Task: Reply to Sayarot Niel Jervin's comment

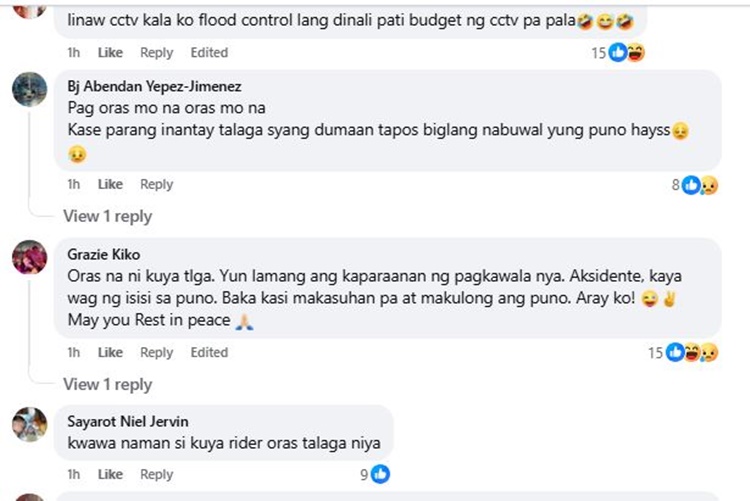Action: (x=156, y=474)
